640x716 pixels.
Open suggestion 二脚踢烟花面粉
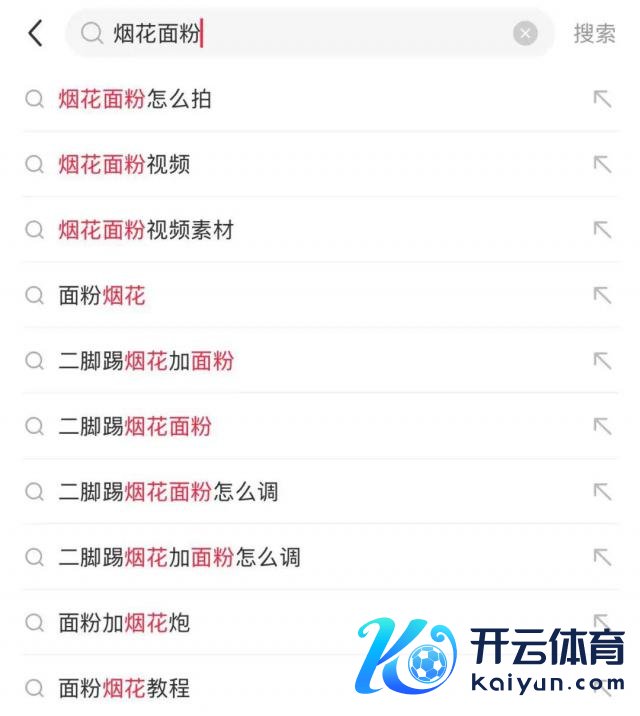[x=135, y=427]
